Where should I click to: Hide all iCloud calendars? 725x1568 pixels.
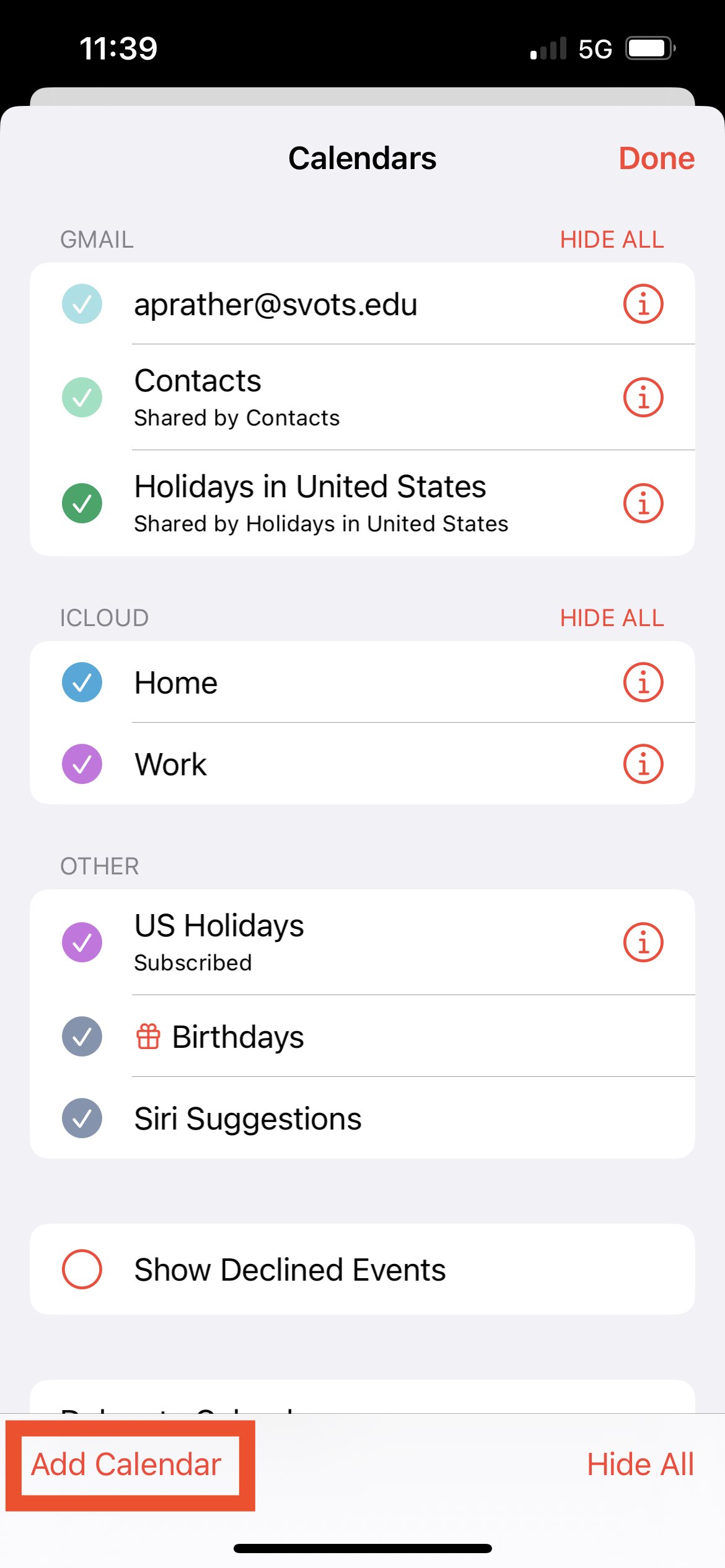[612, 618]
